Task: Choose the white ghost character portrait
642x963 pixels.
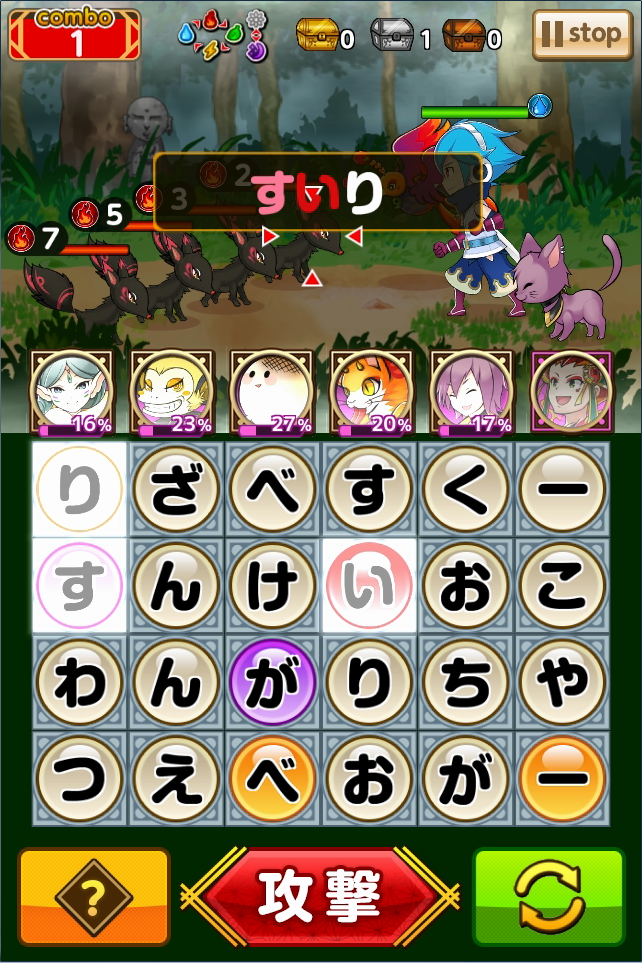Action: (271, 392)
